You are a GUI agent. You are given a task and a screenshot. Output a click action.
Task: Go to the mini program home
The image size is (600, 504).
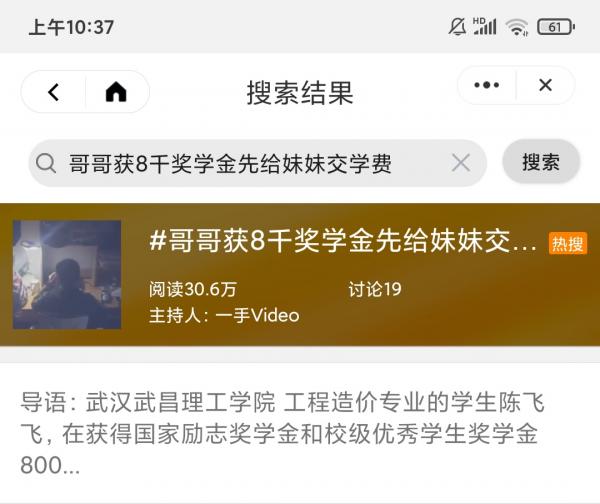pos(116,92)
